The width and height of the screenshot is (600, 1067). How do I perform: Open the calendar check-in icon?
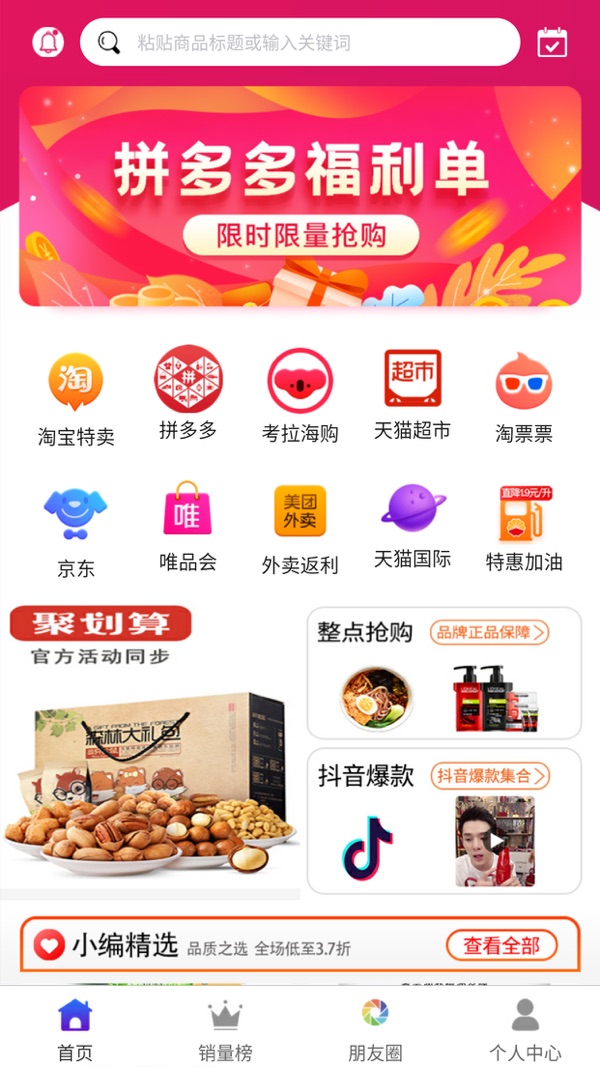(x=552, y=42)
